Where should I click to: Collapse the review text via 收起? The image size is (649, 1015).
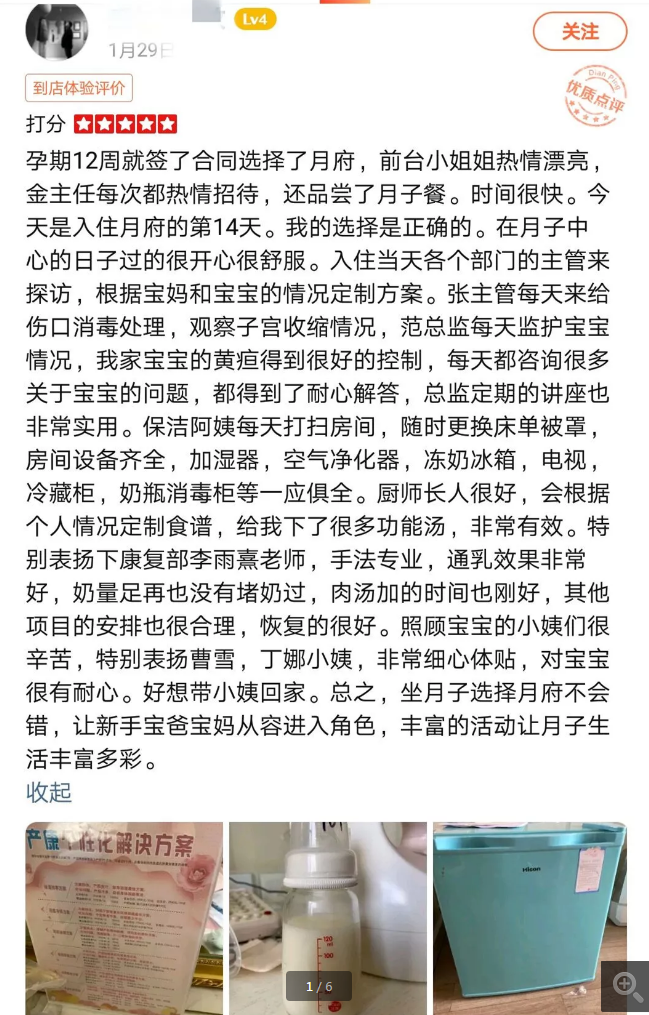point(49,792)
